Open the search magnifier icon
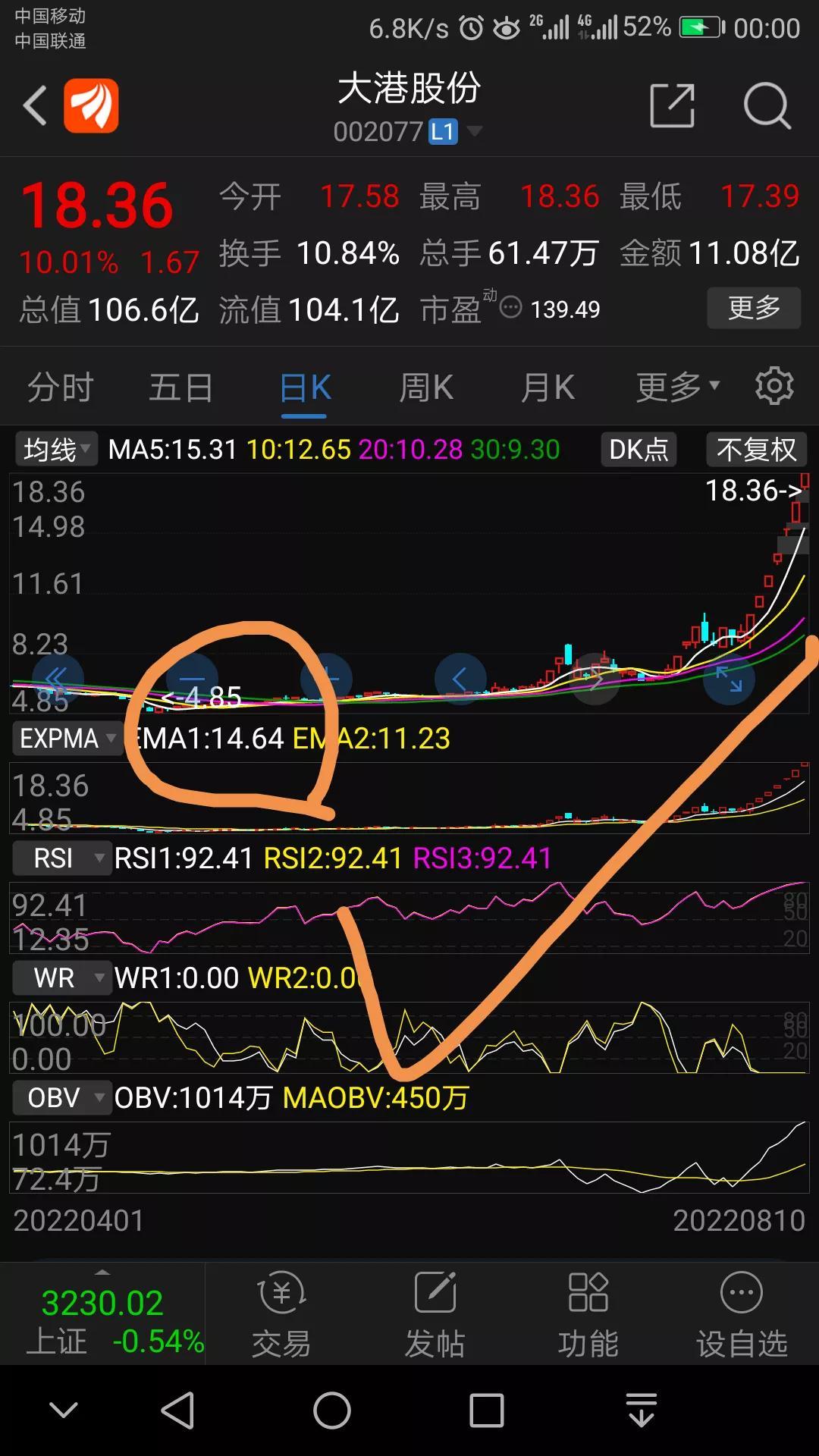 point(767,105)
